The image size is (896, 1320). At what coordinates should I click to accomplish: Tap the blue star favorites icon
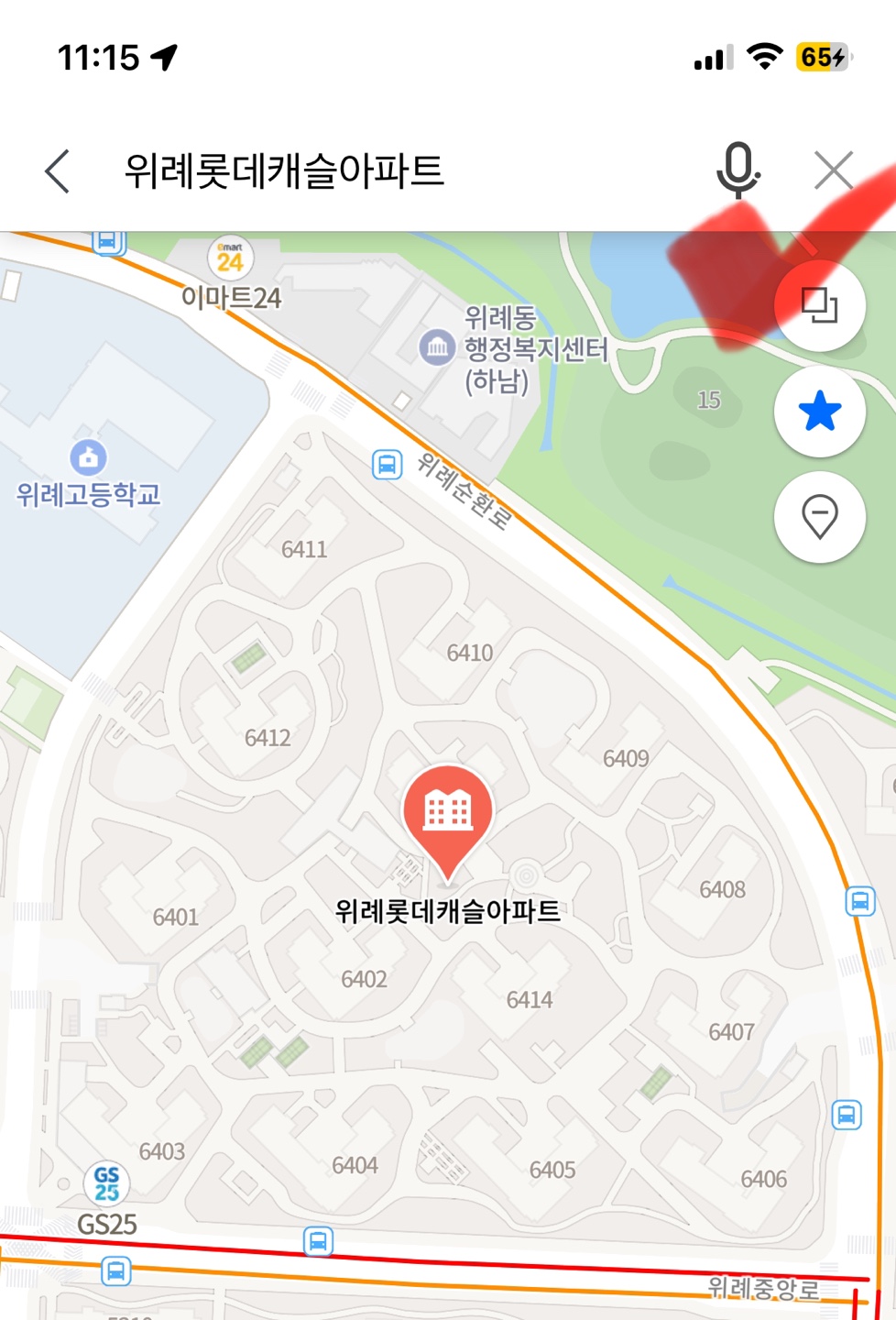click(x=818, y=412)
